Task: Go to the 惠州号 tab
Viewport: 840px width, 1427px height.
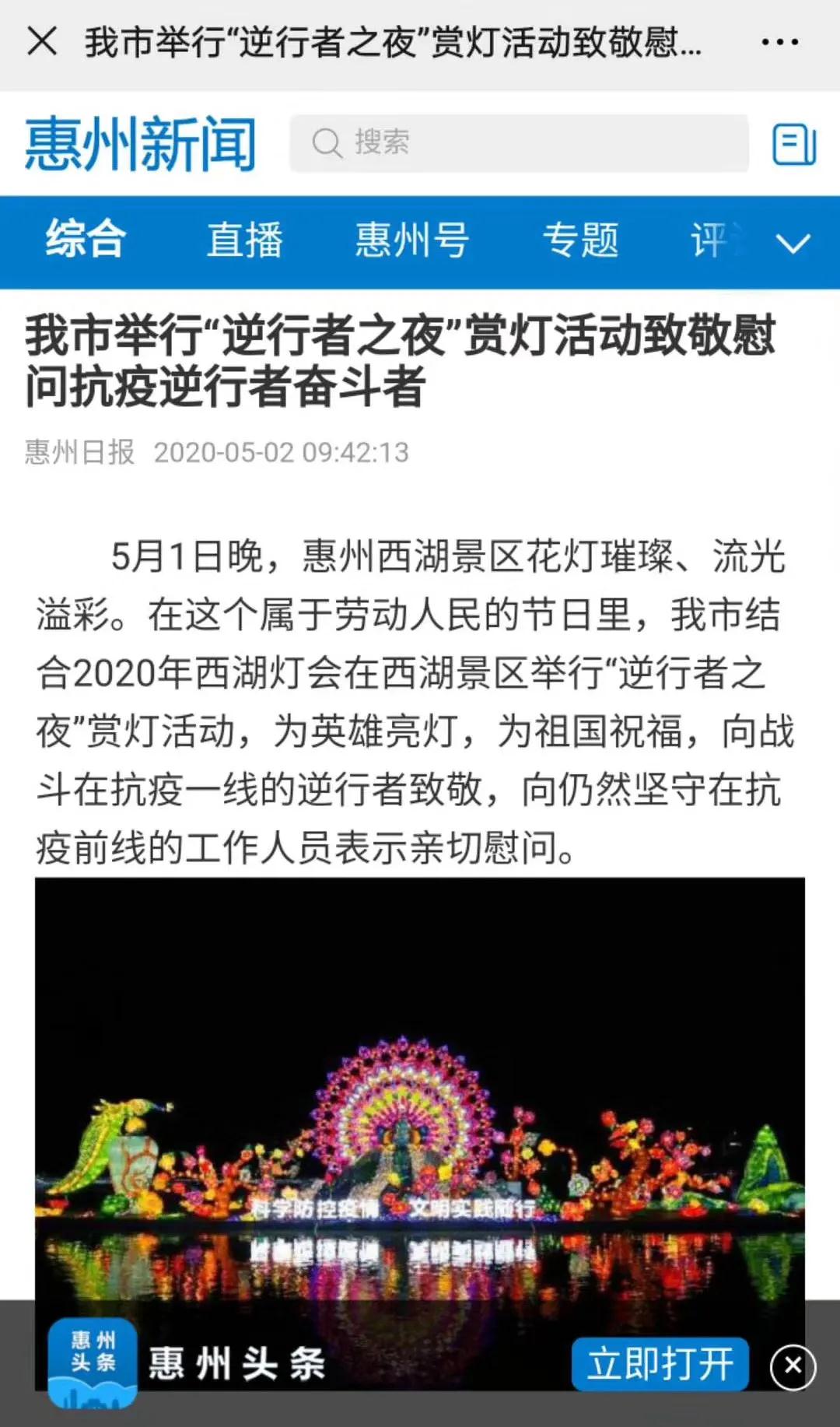Action: (x=412, y=239)
